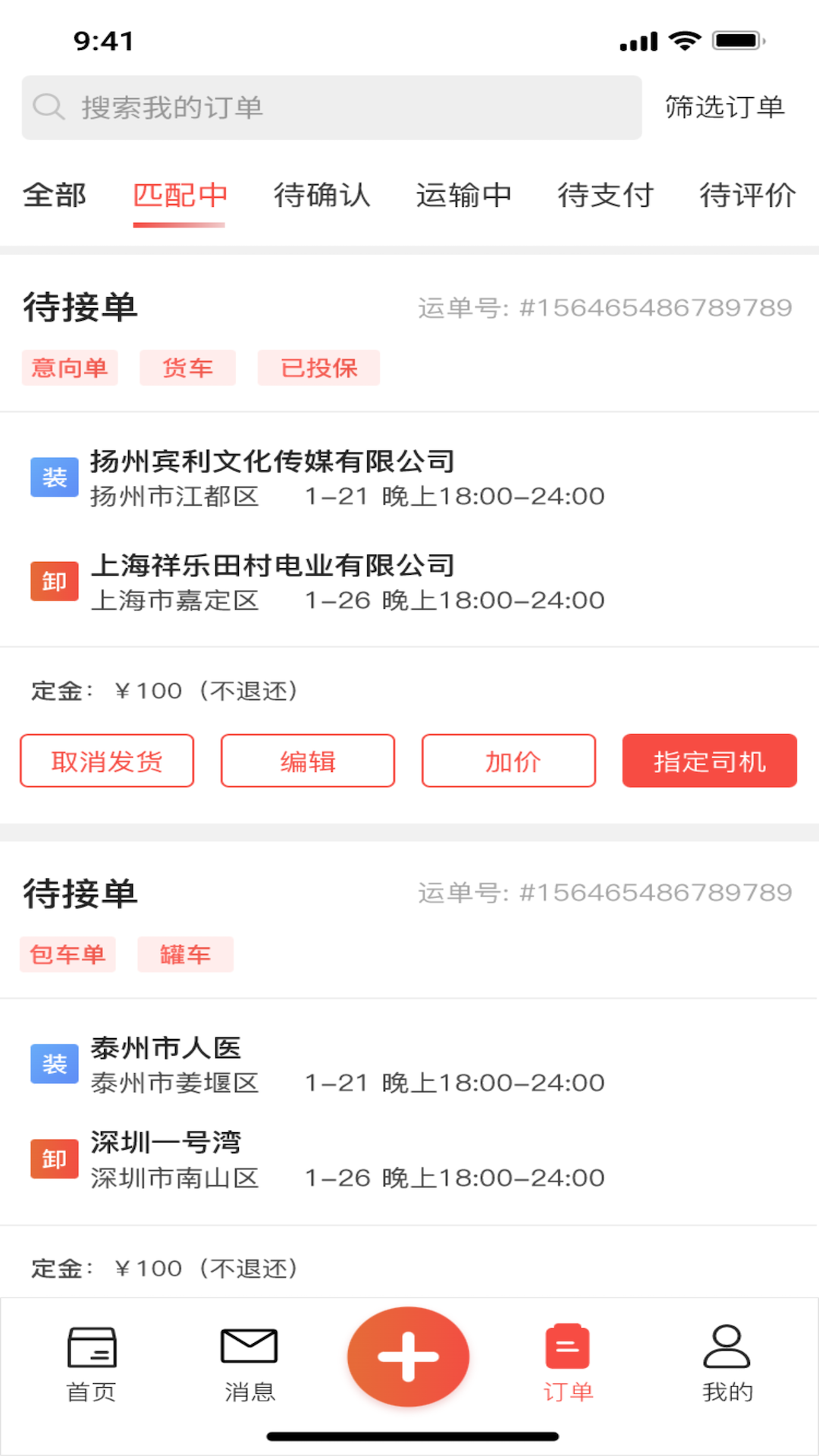Edit the order via 编辑 button
Screen dimensions: 819x1456
308,761
